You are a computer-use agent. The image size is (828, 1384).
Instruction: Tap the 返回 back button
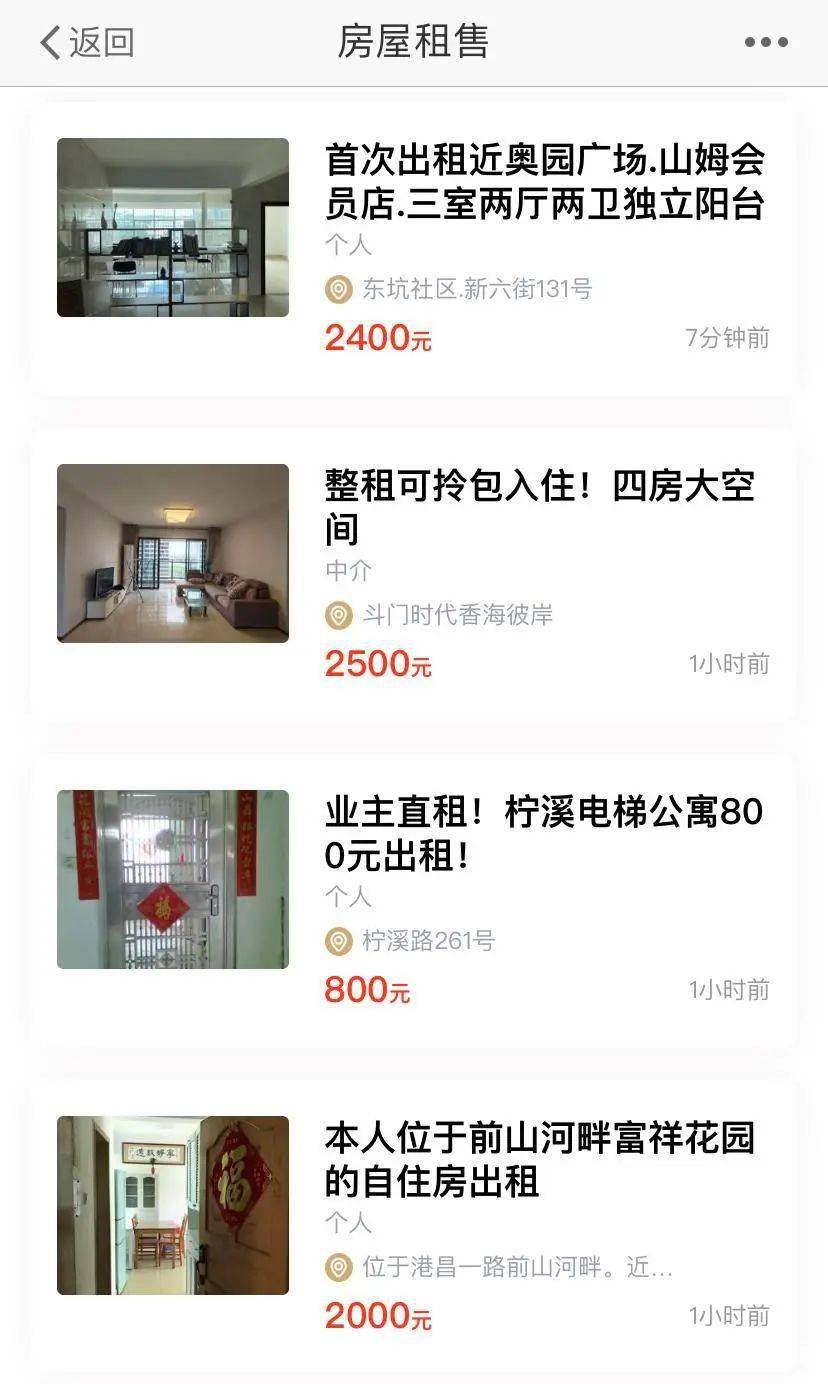click(86, 42)
